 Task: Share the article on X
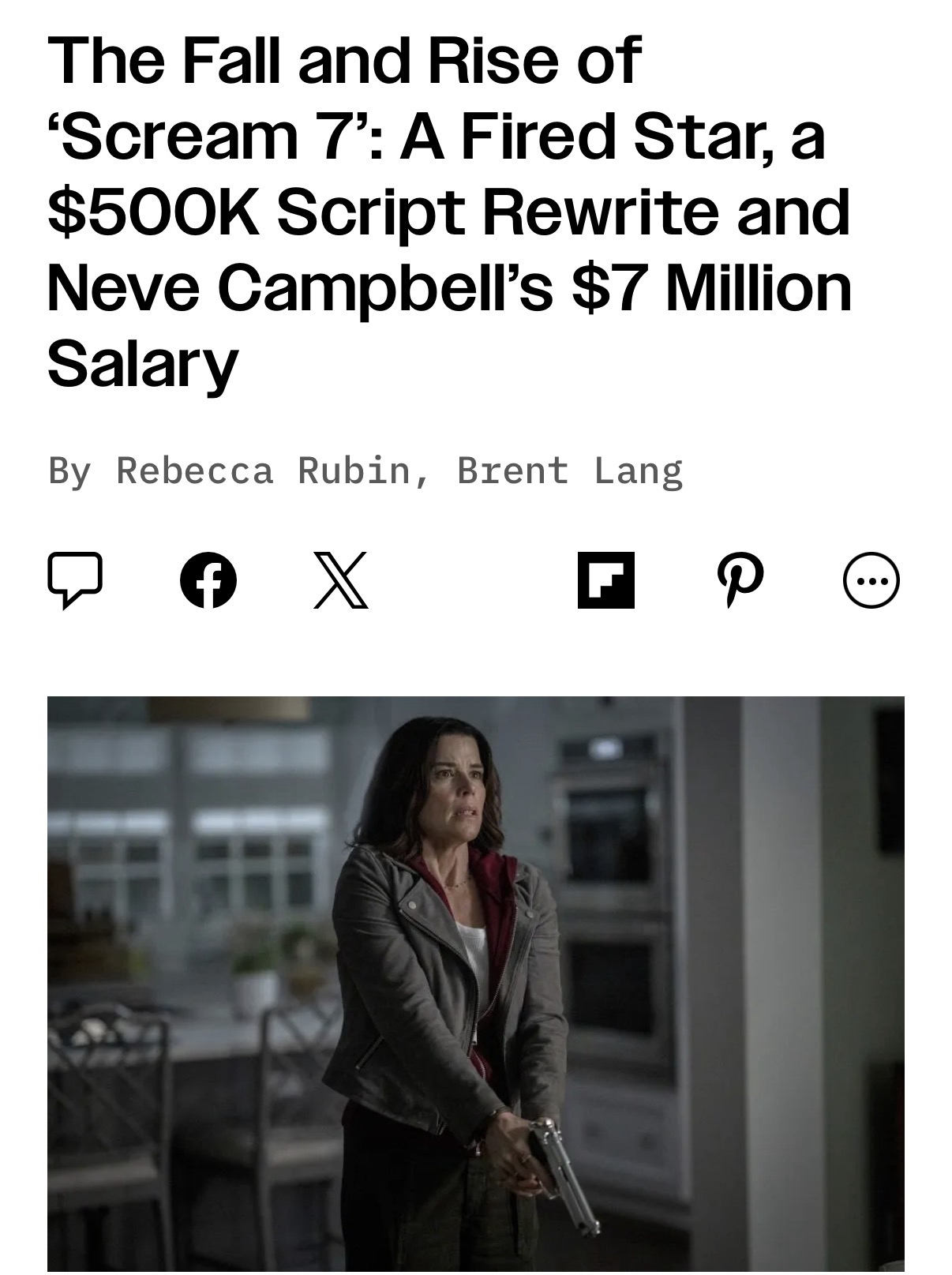point(341,580)
